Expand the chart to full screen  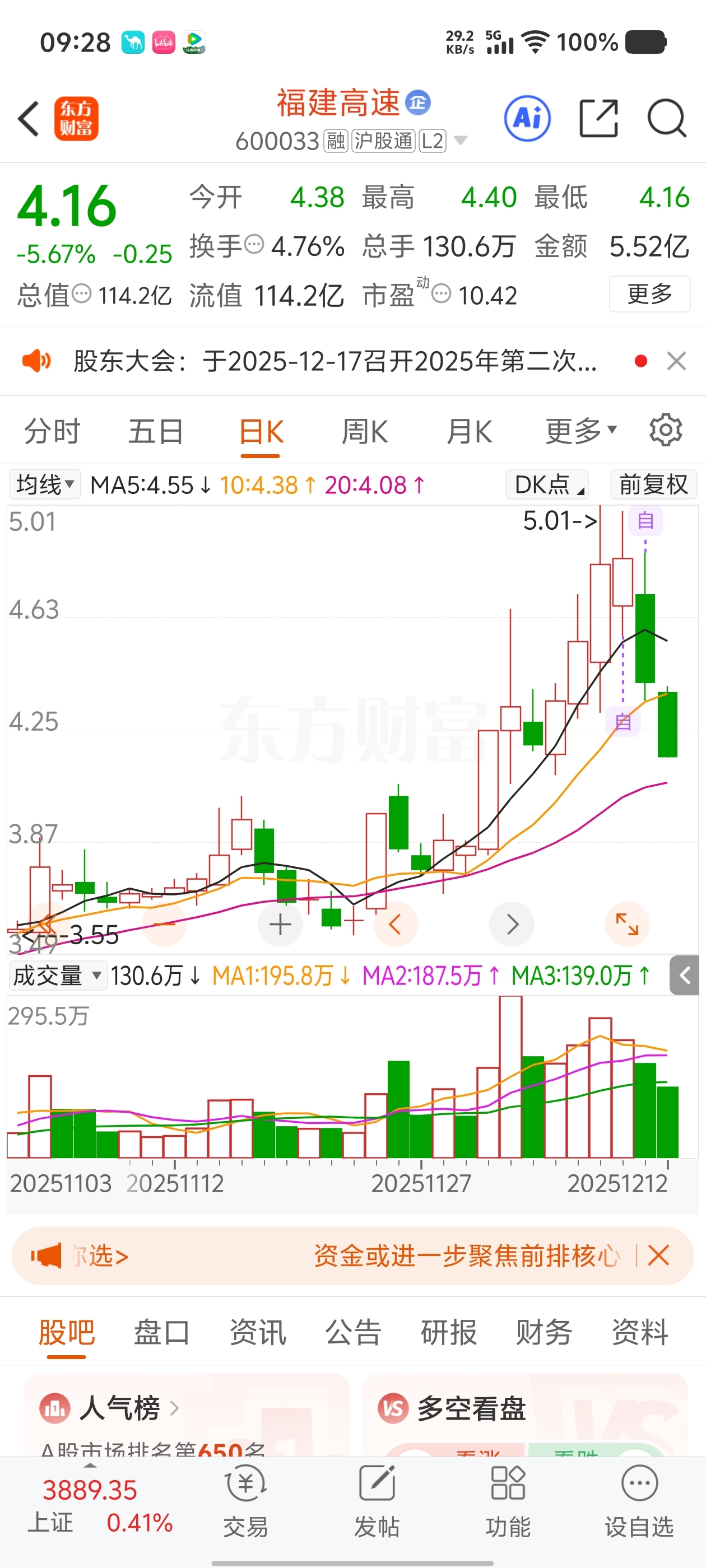627,924
